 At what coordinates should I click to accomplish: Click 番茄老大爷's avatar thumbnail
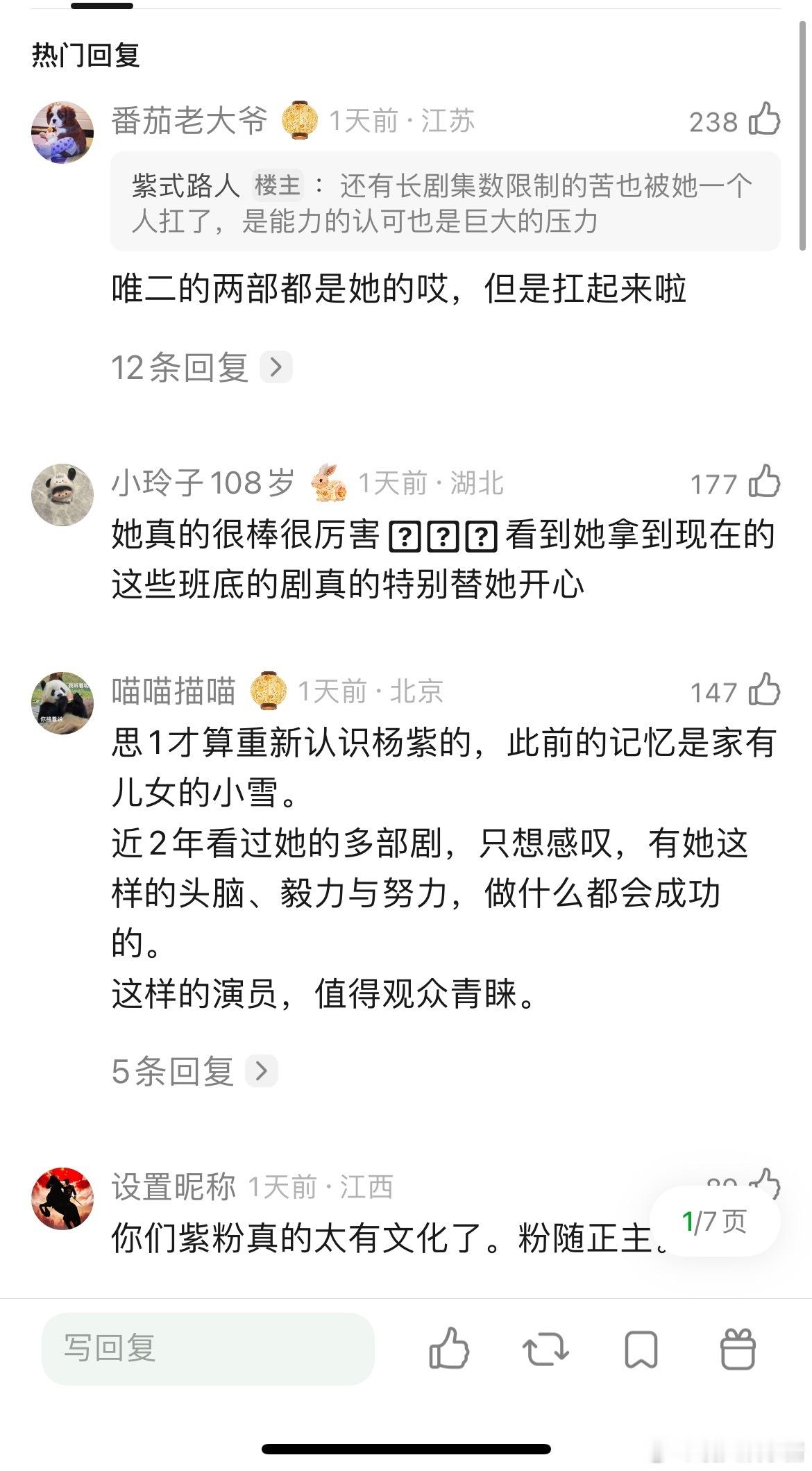[62, 132]
